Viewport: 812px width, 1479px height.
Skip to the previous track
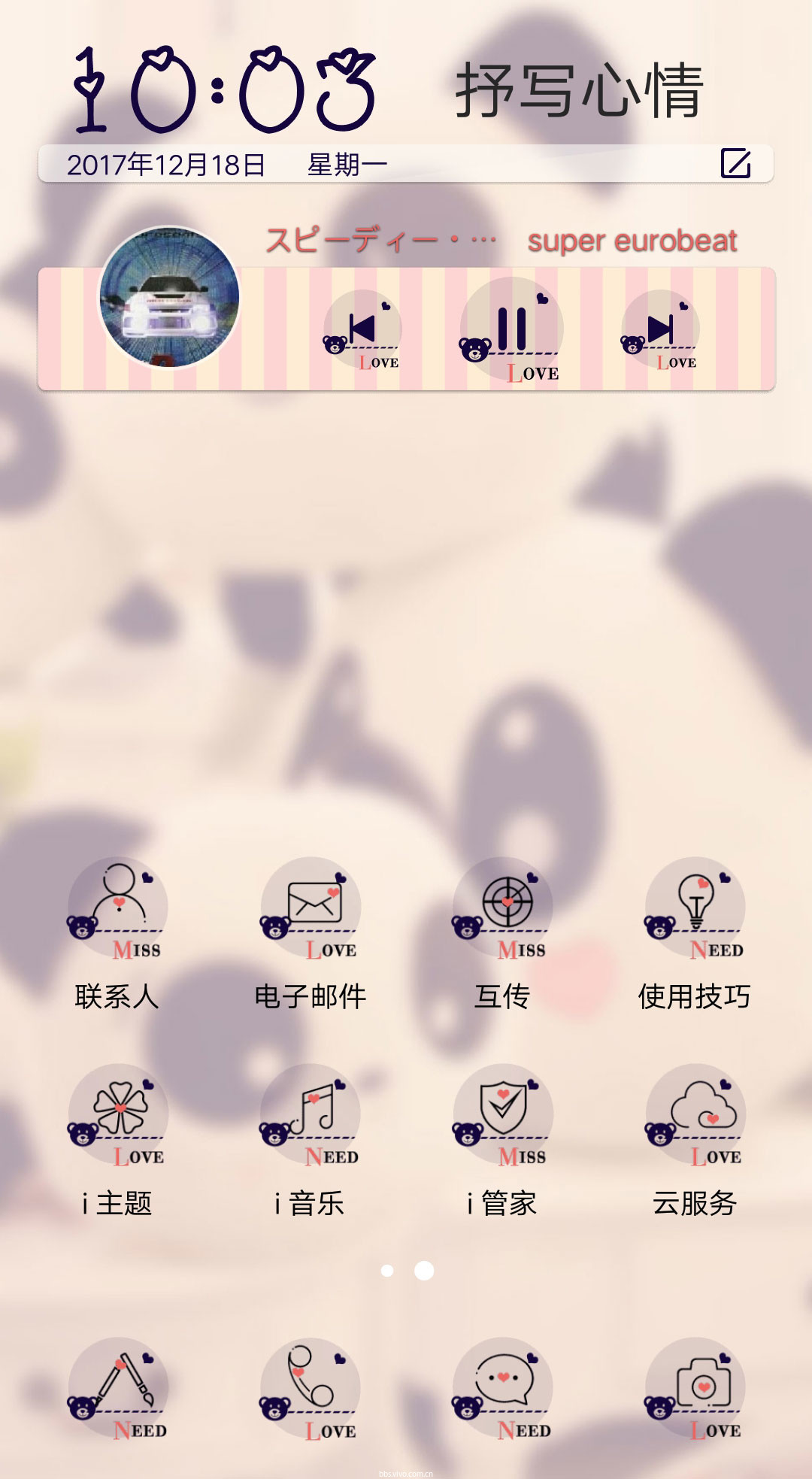(x=363, y=329)
